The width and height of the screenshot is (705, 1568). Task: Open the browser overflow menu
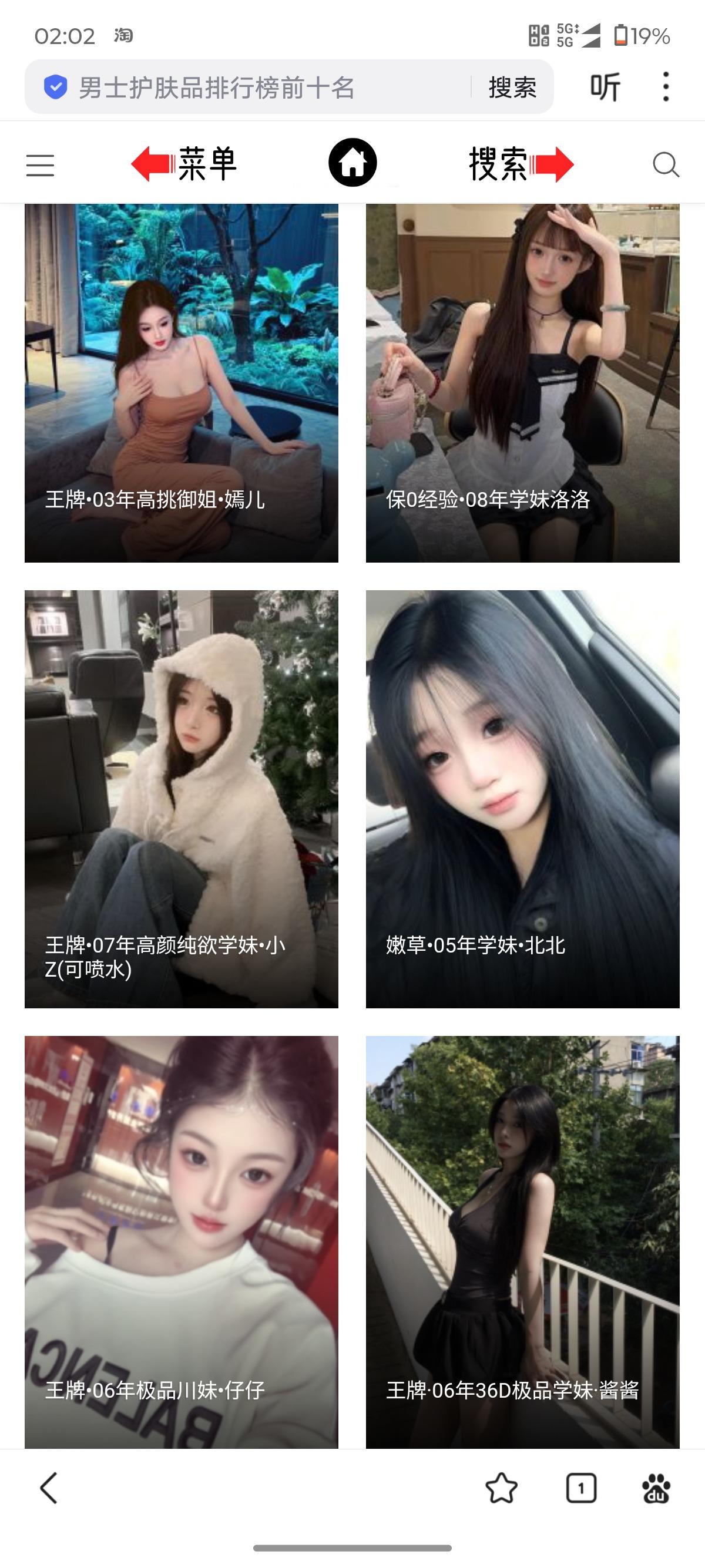(x=666, y=86)
